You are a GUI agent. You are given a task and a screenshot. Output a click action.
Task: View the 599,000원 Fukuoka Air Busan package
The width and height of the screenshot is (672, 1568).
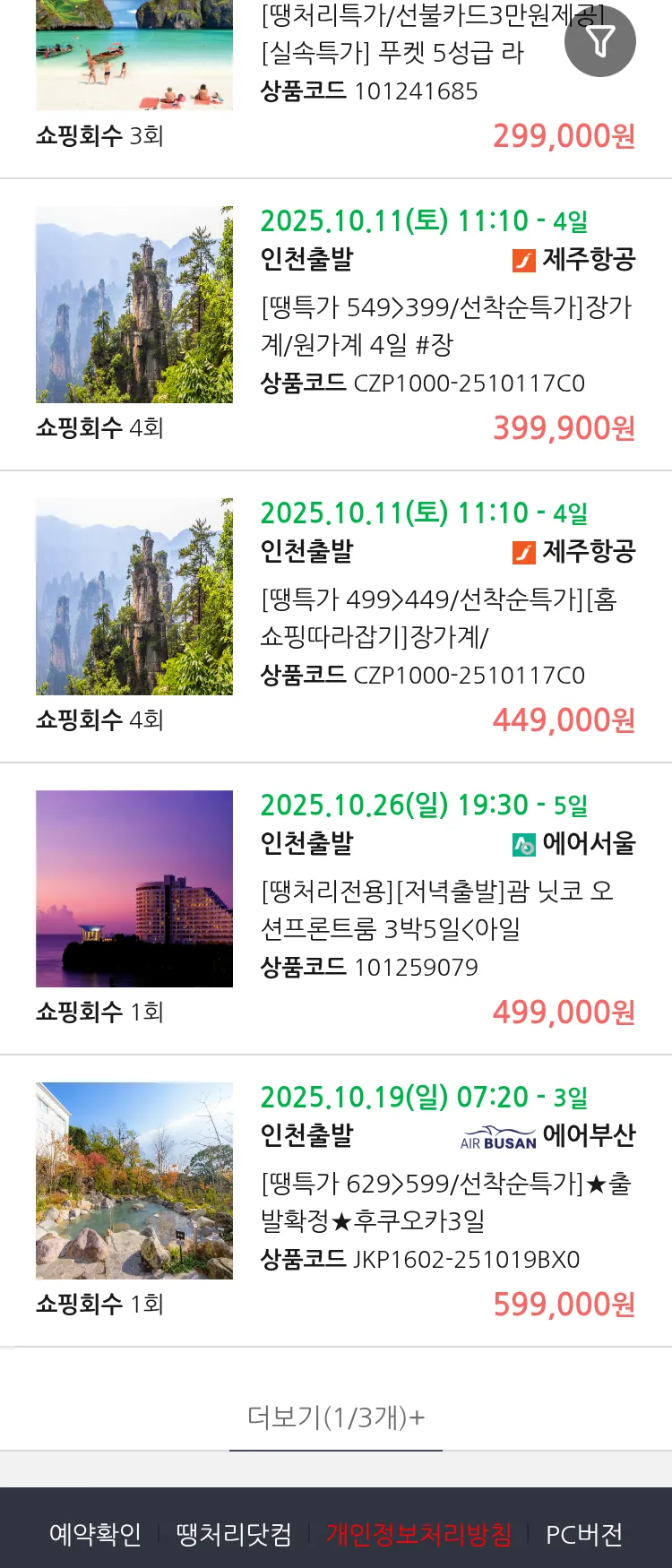[445, 1202]
